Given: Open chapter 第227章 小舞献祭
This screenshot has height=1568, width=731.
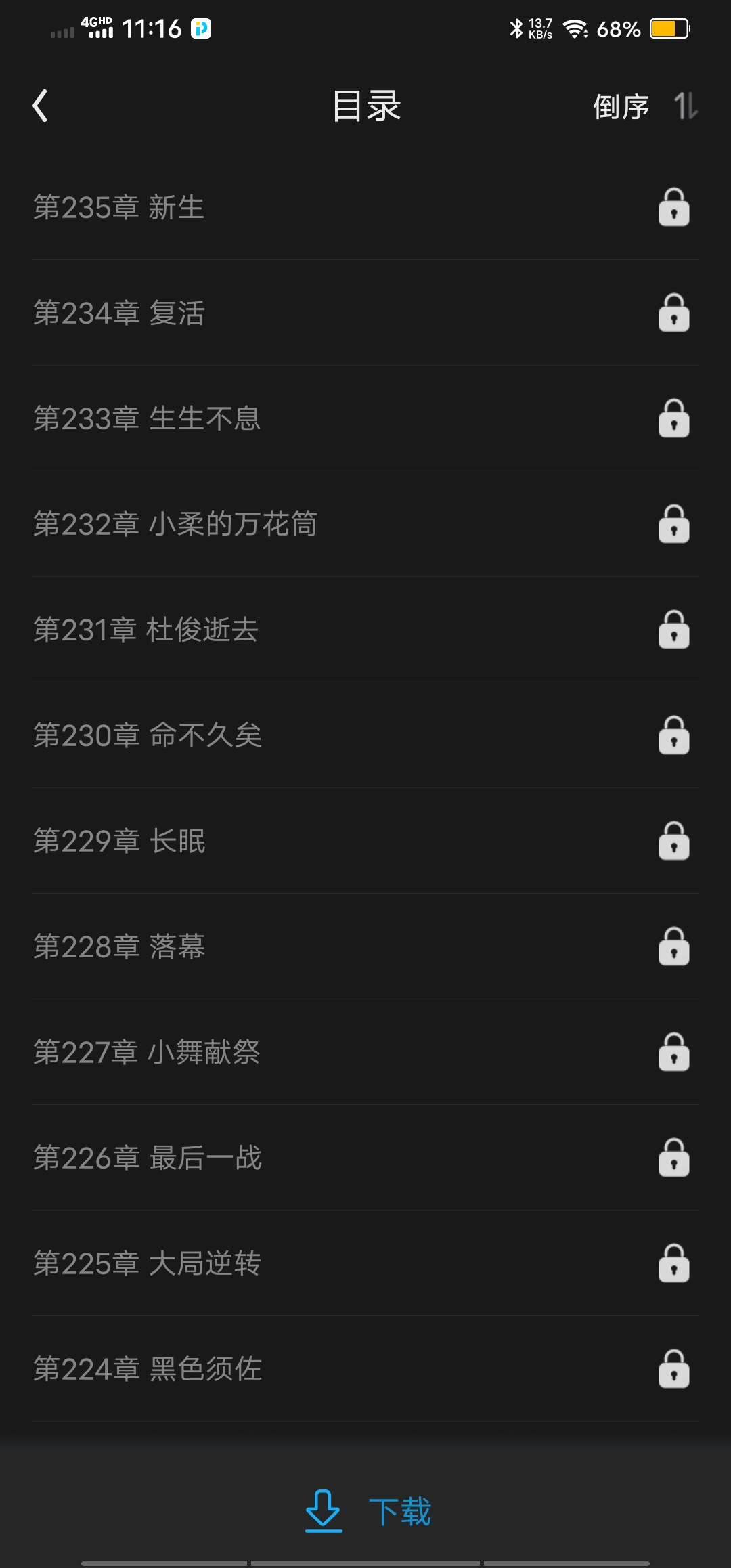Looking at the screenshot, I should 147,1052.
